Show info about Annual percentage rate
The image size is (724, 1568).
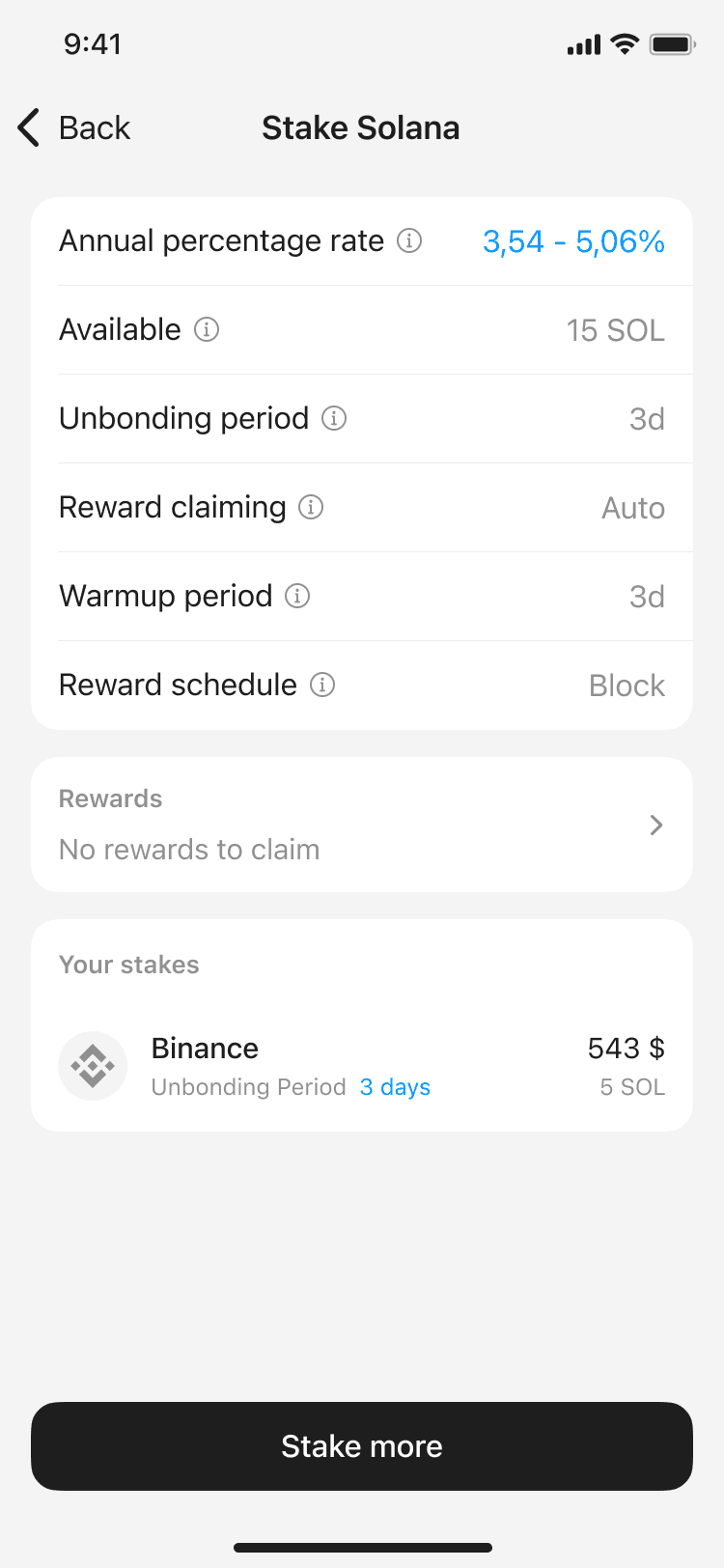pyautogui.click(x=409, y=240)
